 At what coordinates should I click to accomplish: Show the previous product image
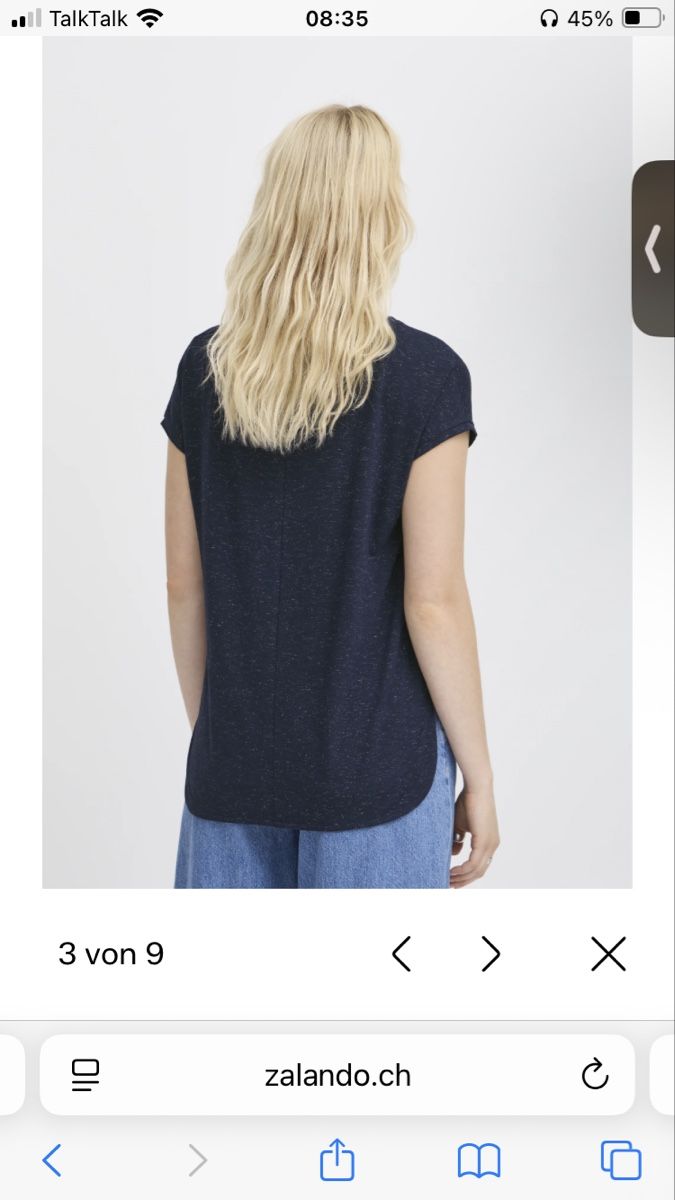click(x=401, y=954)
